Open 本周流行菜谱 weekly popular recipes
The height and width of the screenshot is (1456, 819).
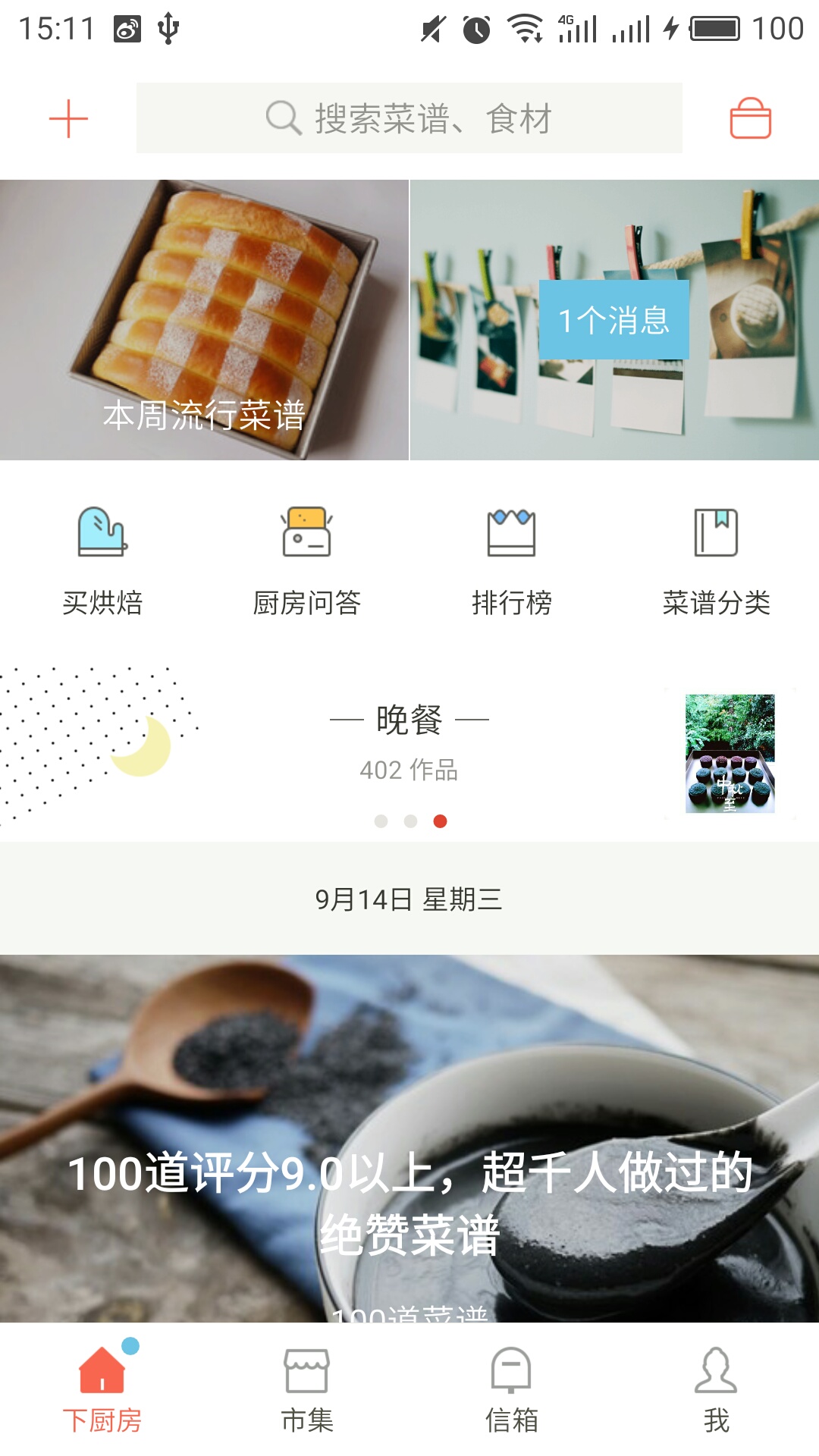[x=204, y=320]
